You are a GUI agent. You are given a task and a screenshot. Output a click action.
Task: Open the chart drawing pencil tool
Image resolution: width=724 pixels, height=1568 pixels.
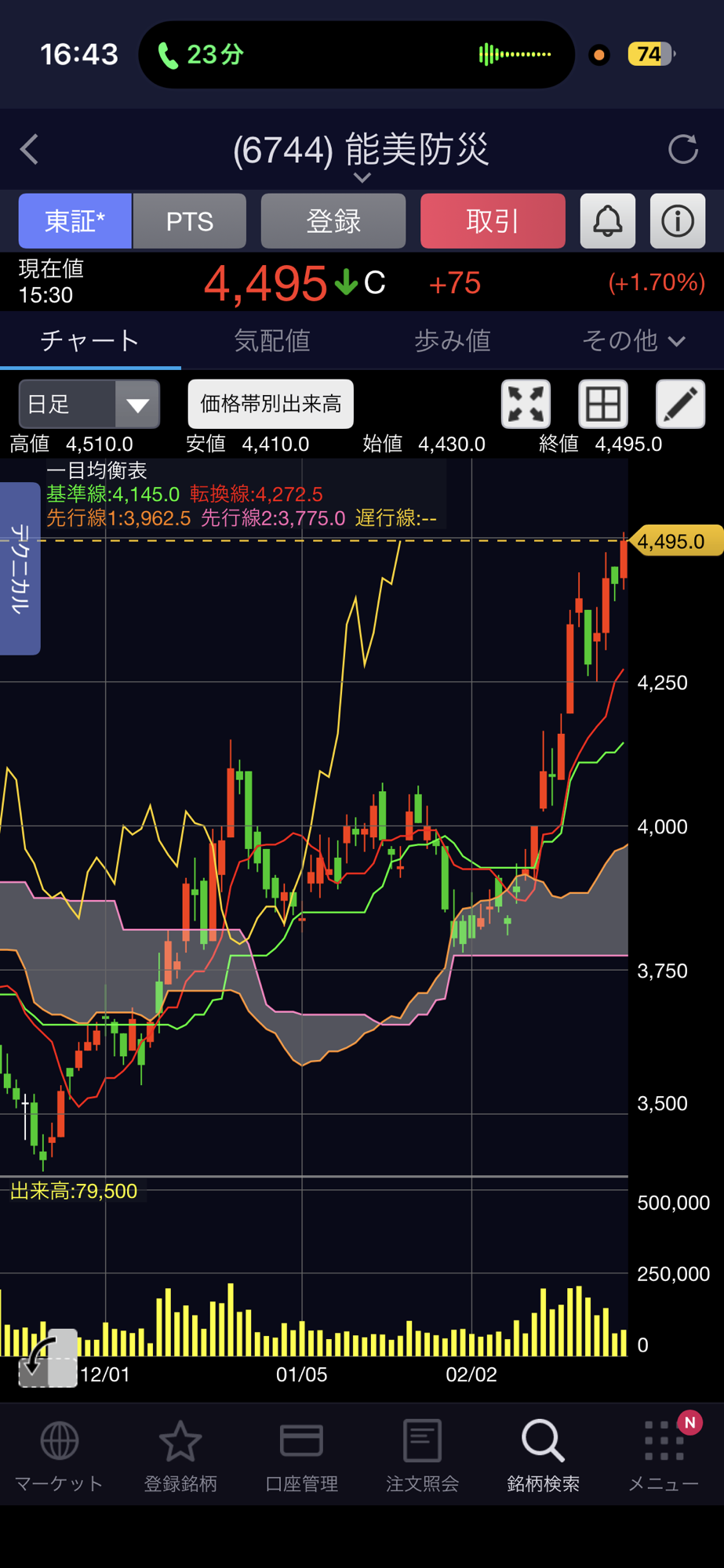680,405
